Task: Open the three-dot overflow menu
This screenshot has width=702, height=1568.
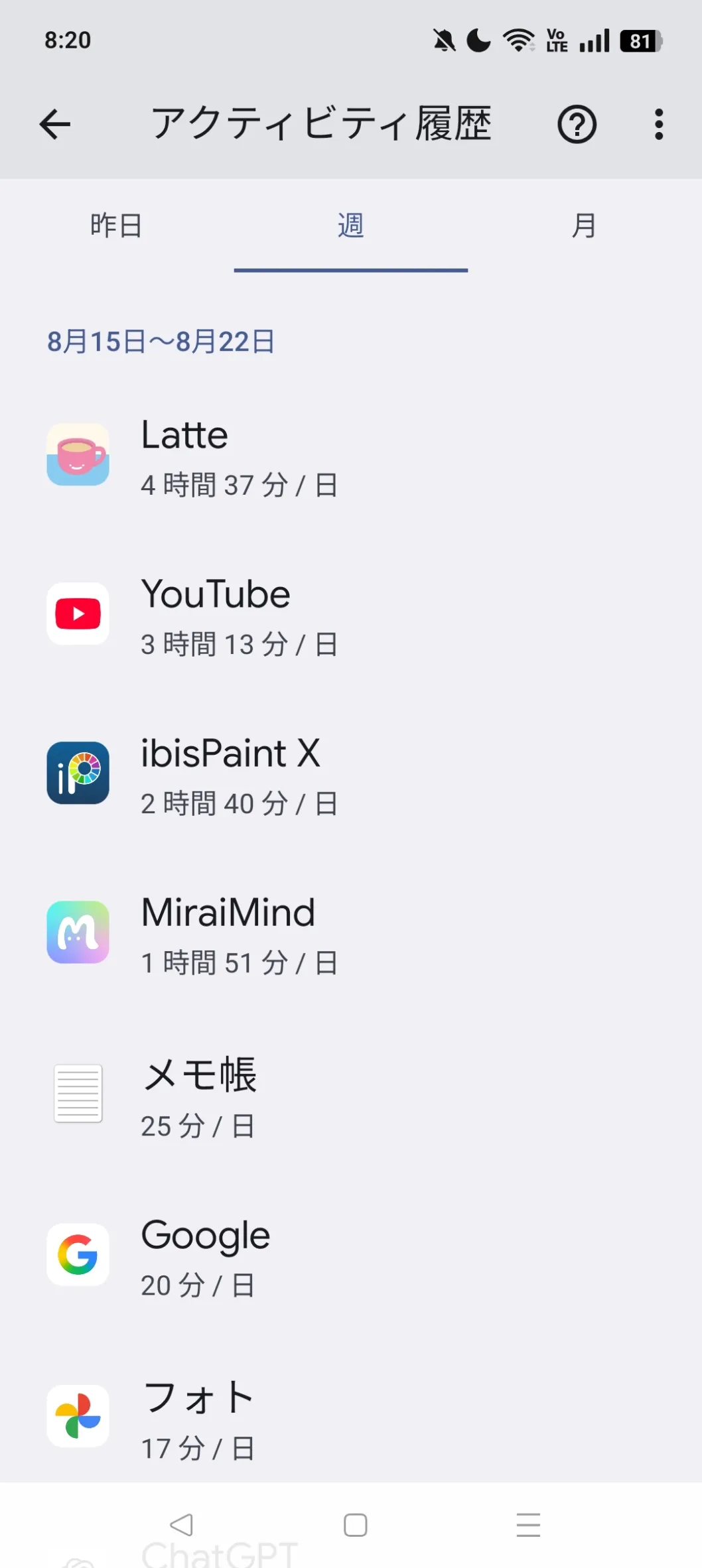Action: [x=658, y=124]
